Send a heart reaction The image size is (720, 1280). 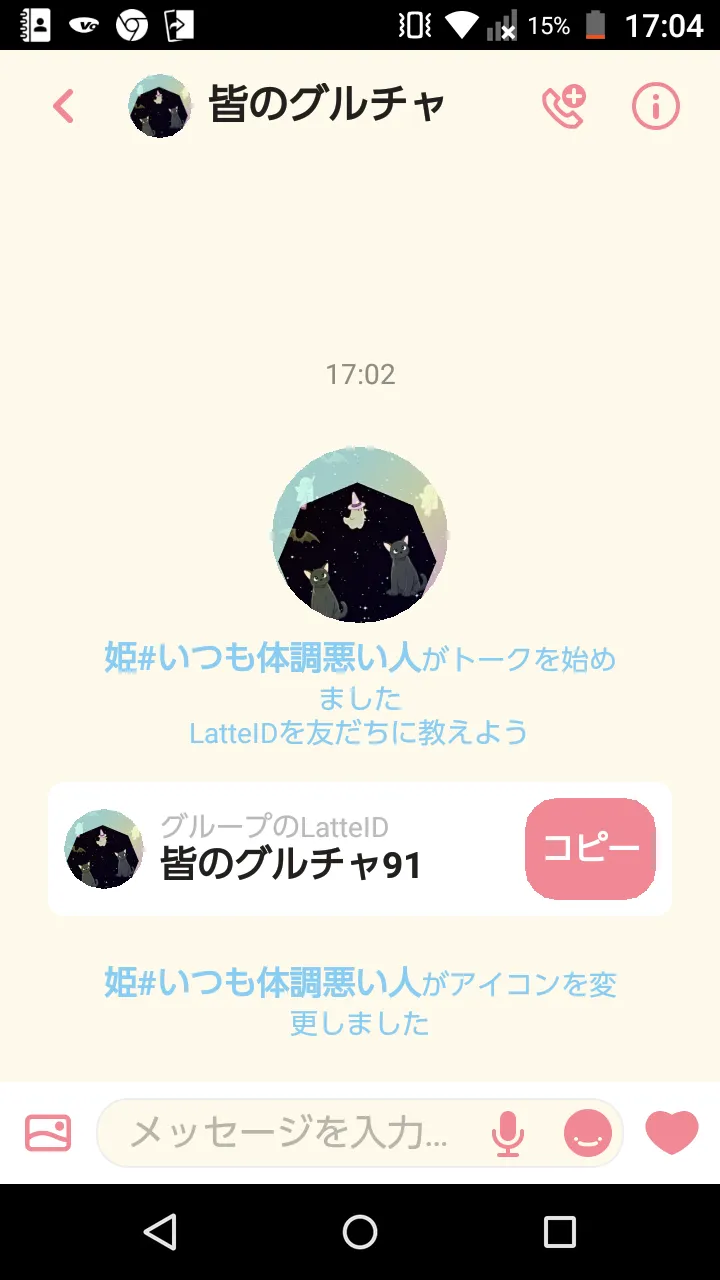[671, 1133]
